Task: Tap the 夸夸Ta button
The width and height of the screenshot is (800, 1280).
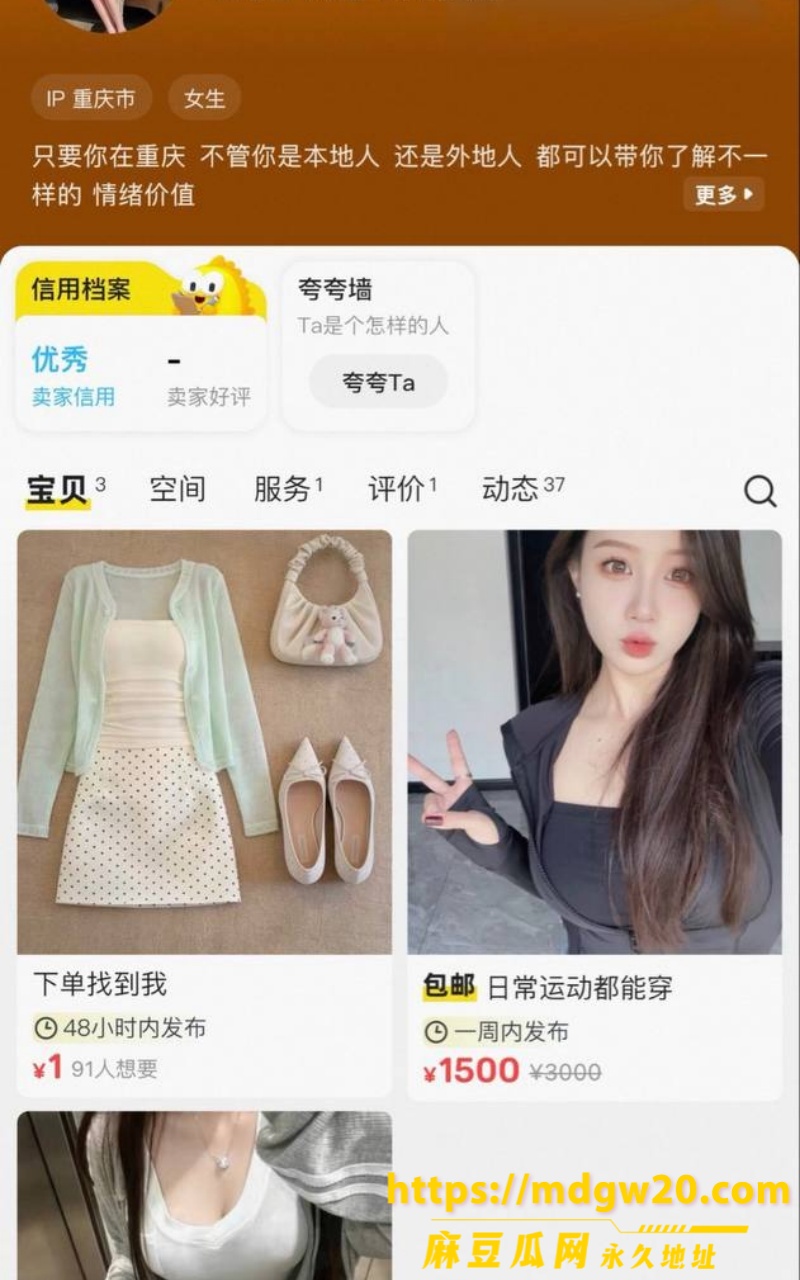Action: [378, 382]
